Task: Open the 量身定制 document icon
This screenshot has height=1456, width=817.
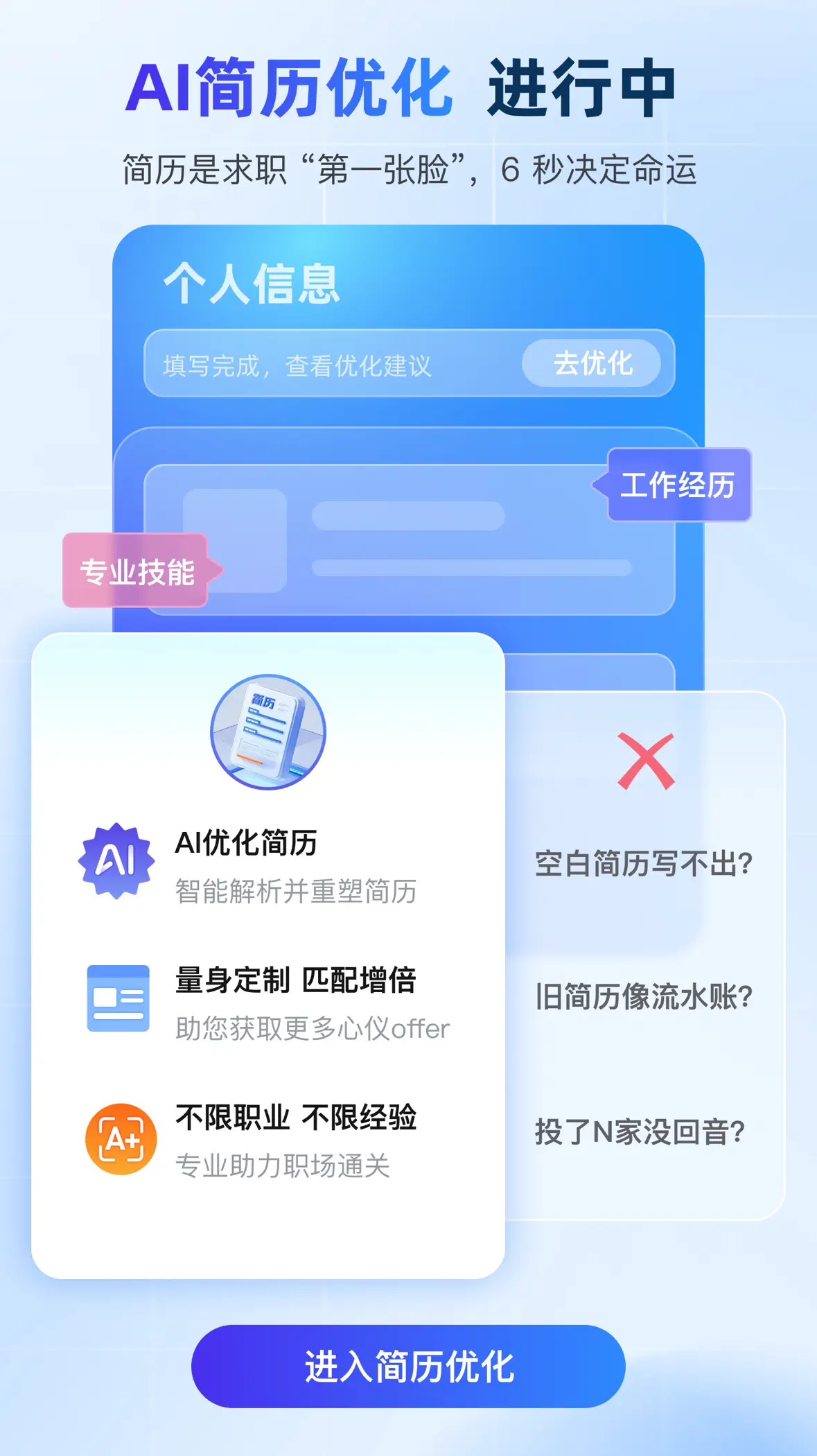Action: [x=119, y=996]
